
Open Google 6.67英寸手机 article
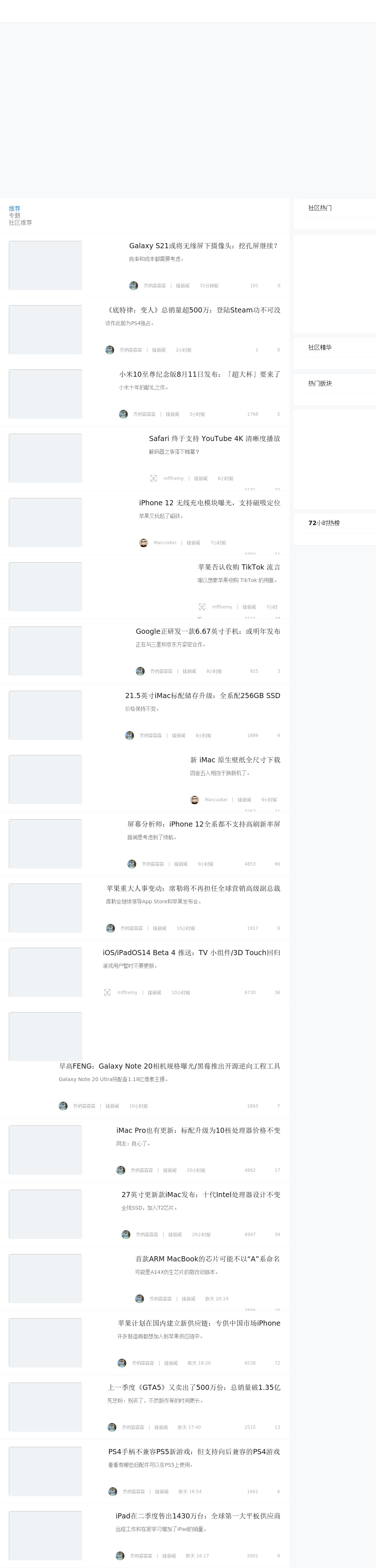click(x=207, y=631)
